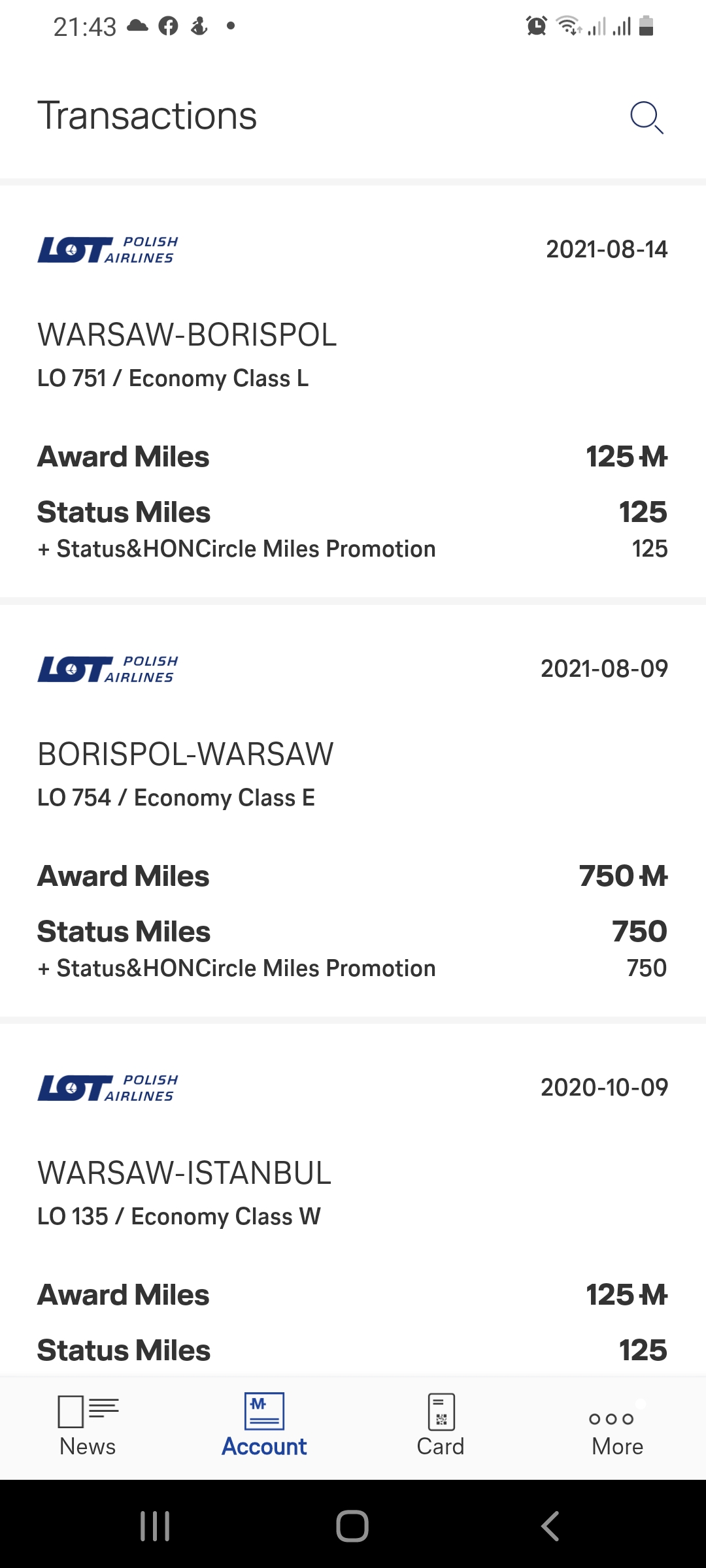The image size is (706, 1568).
Task: Open the transactions search icon
Action: [x=647, y=118]
